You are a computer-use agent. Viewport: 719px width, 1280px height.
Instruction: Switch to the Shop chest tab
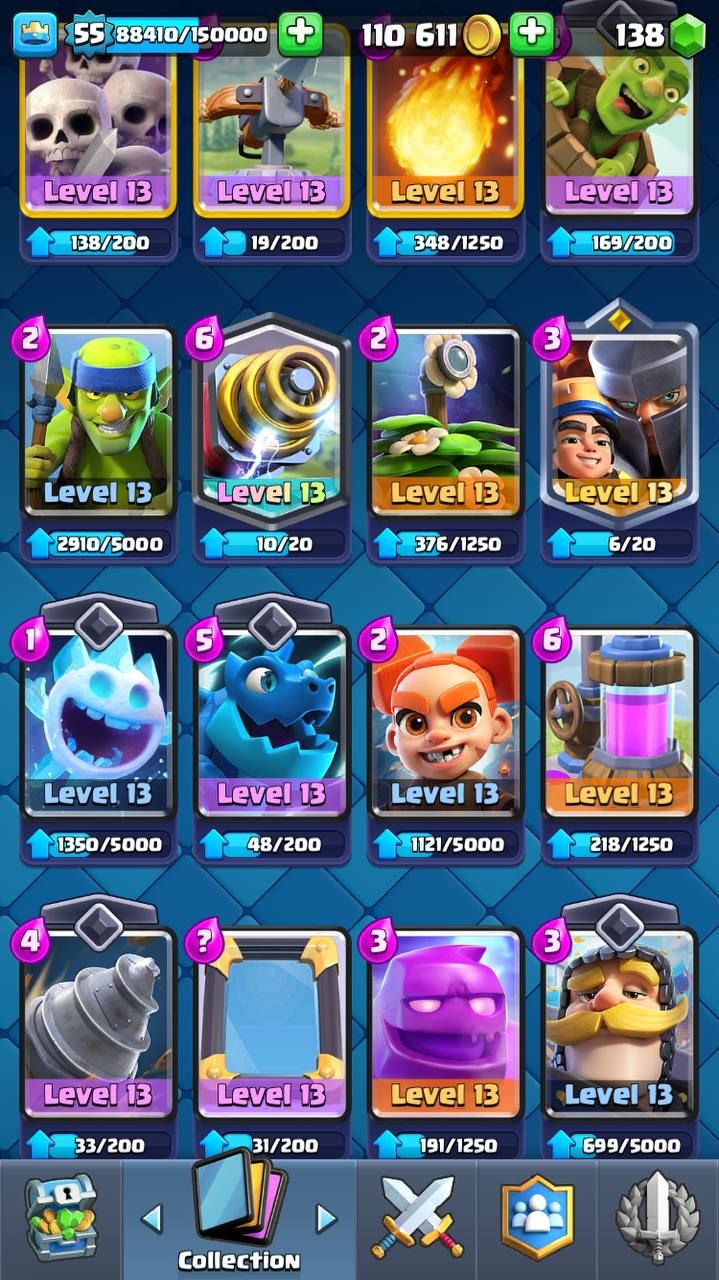[60, 1218]
